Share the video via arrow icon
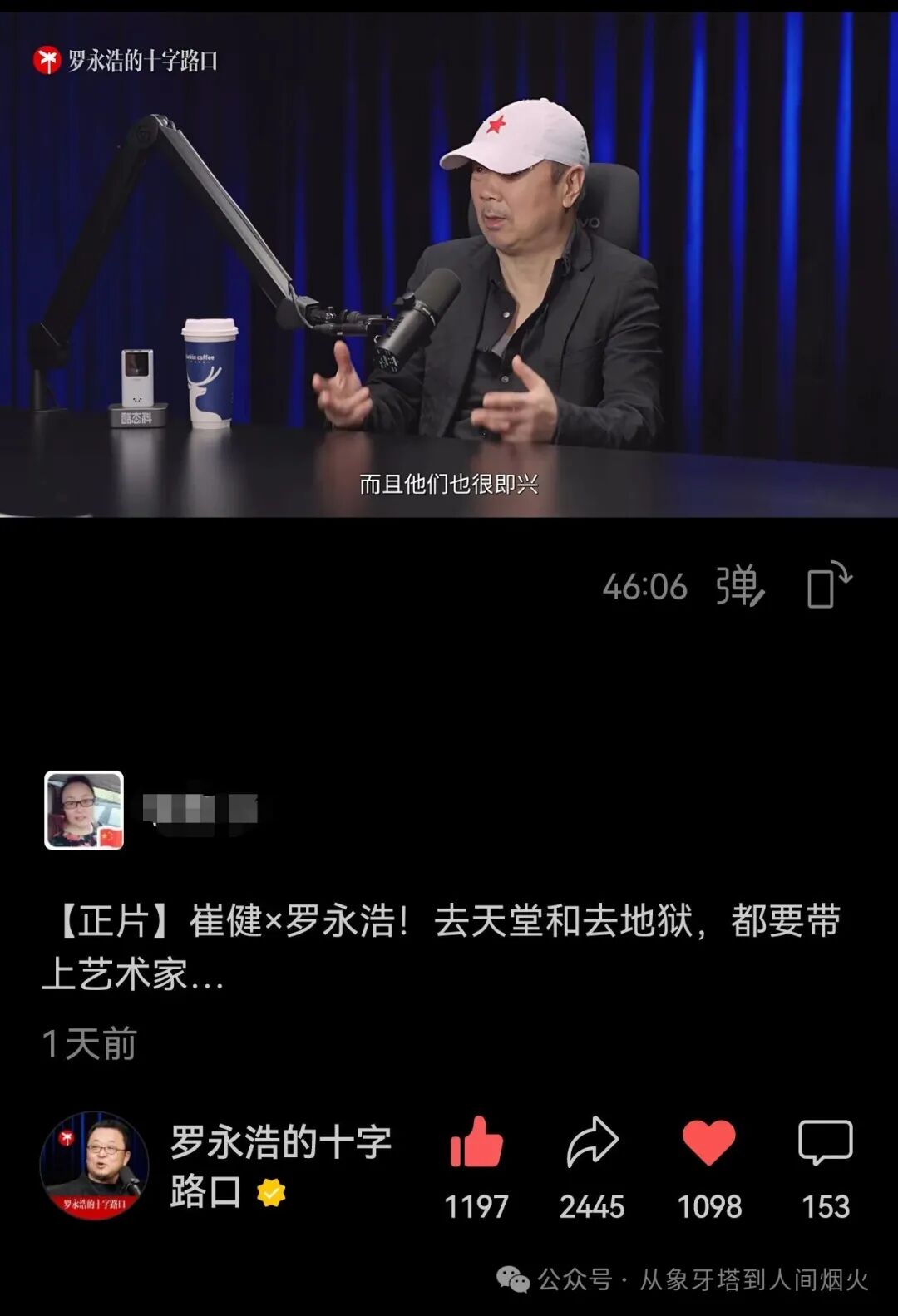The height and width of the screenshot is (1316, 898). 592,1143
